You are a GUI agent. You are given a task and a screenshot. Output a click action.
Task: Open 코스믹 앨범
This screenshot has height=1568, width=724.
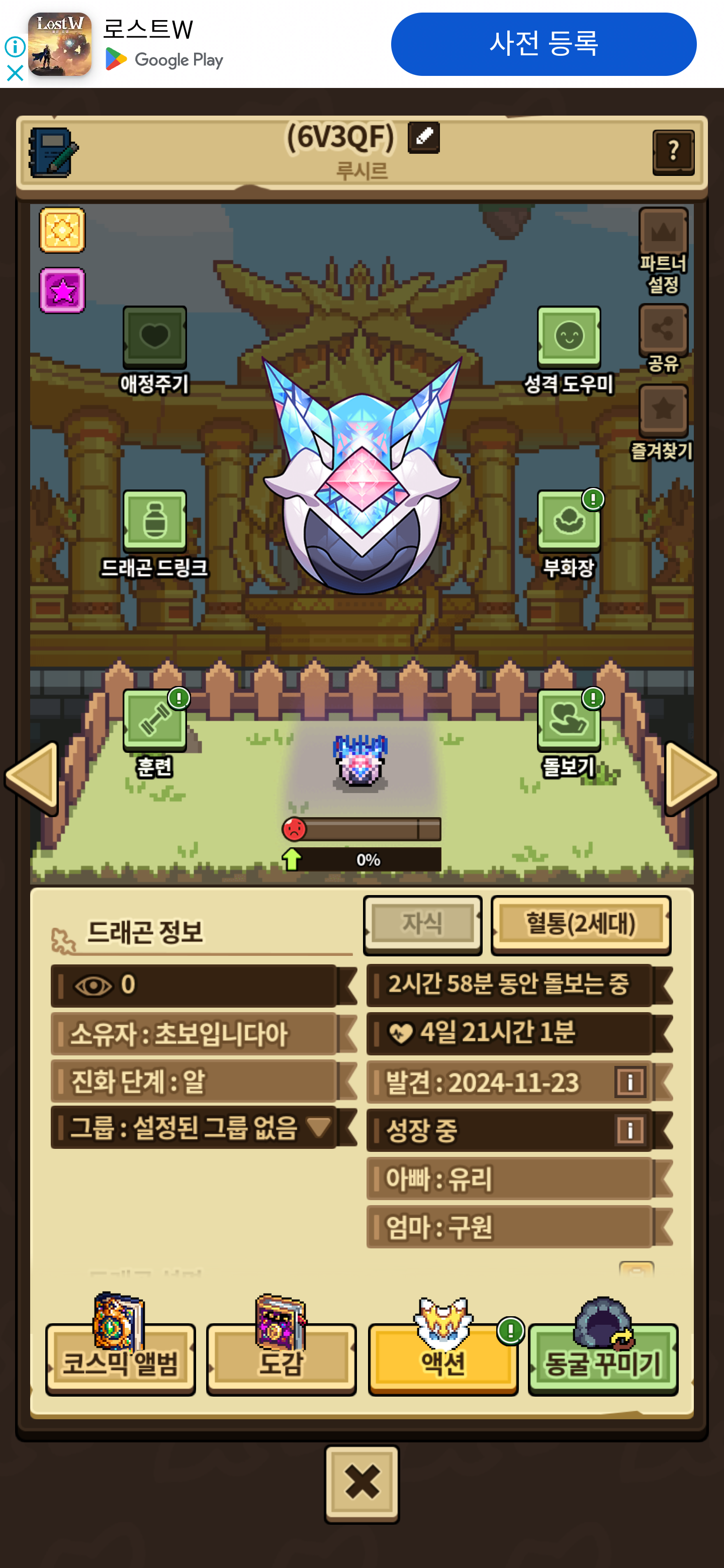coord(121,1347)
